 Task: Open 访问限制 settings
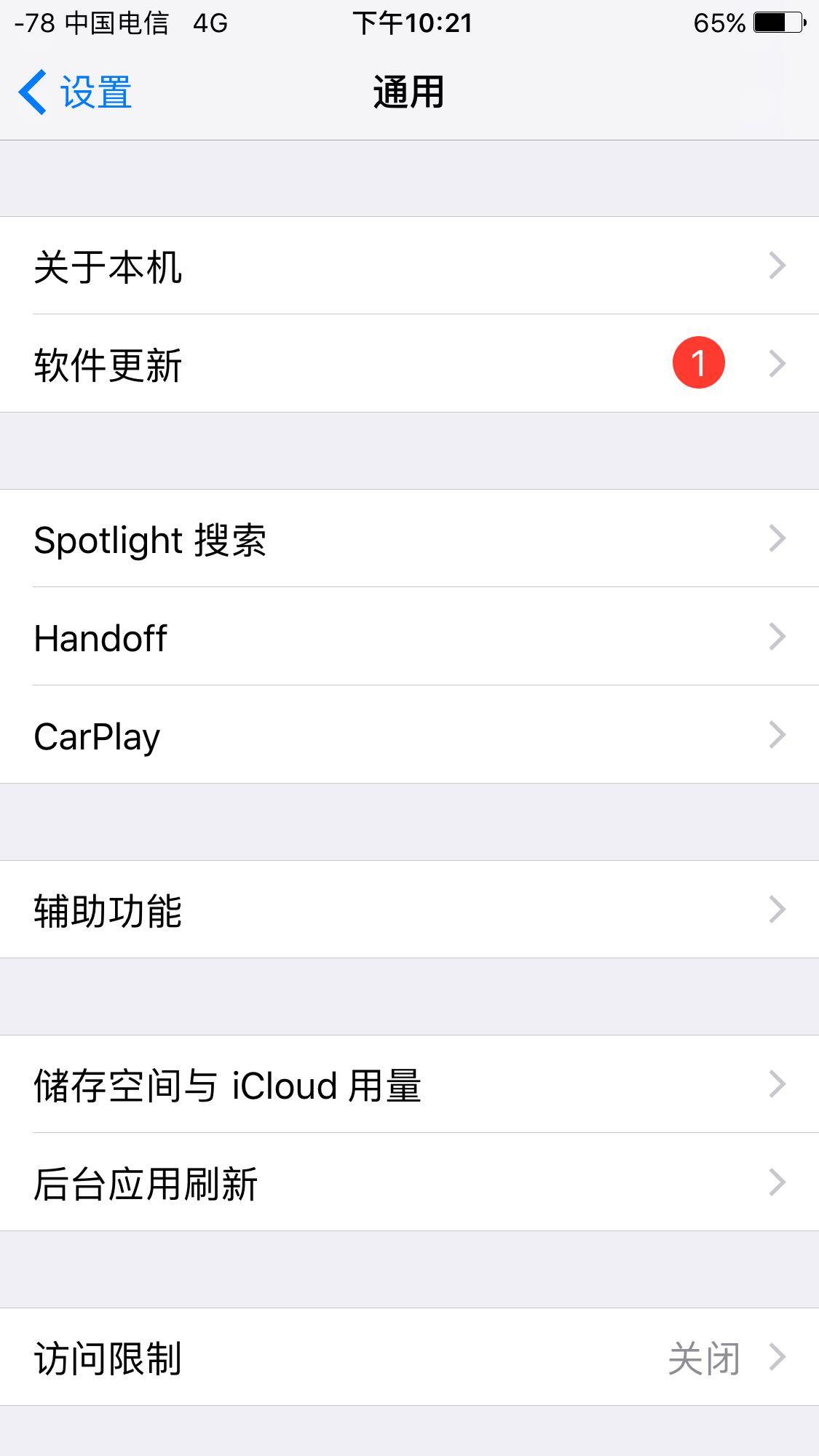click(x=409, y=1358)
